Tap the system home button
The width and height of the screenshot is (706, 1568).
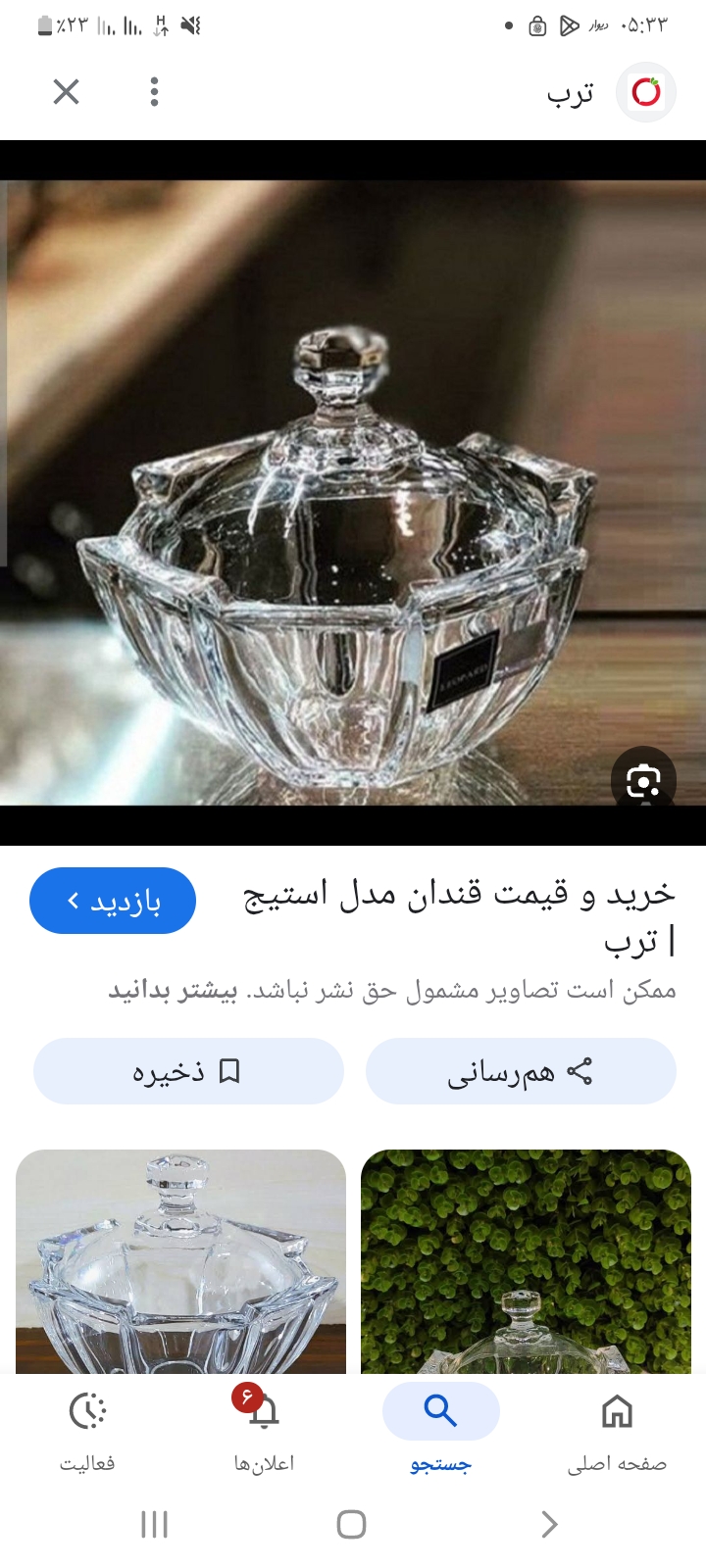point(351,1524)
